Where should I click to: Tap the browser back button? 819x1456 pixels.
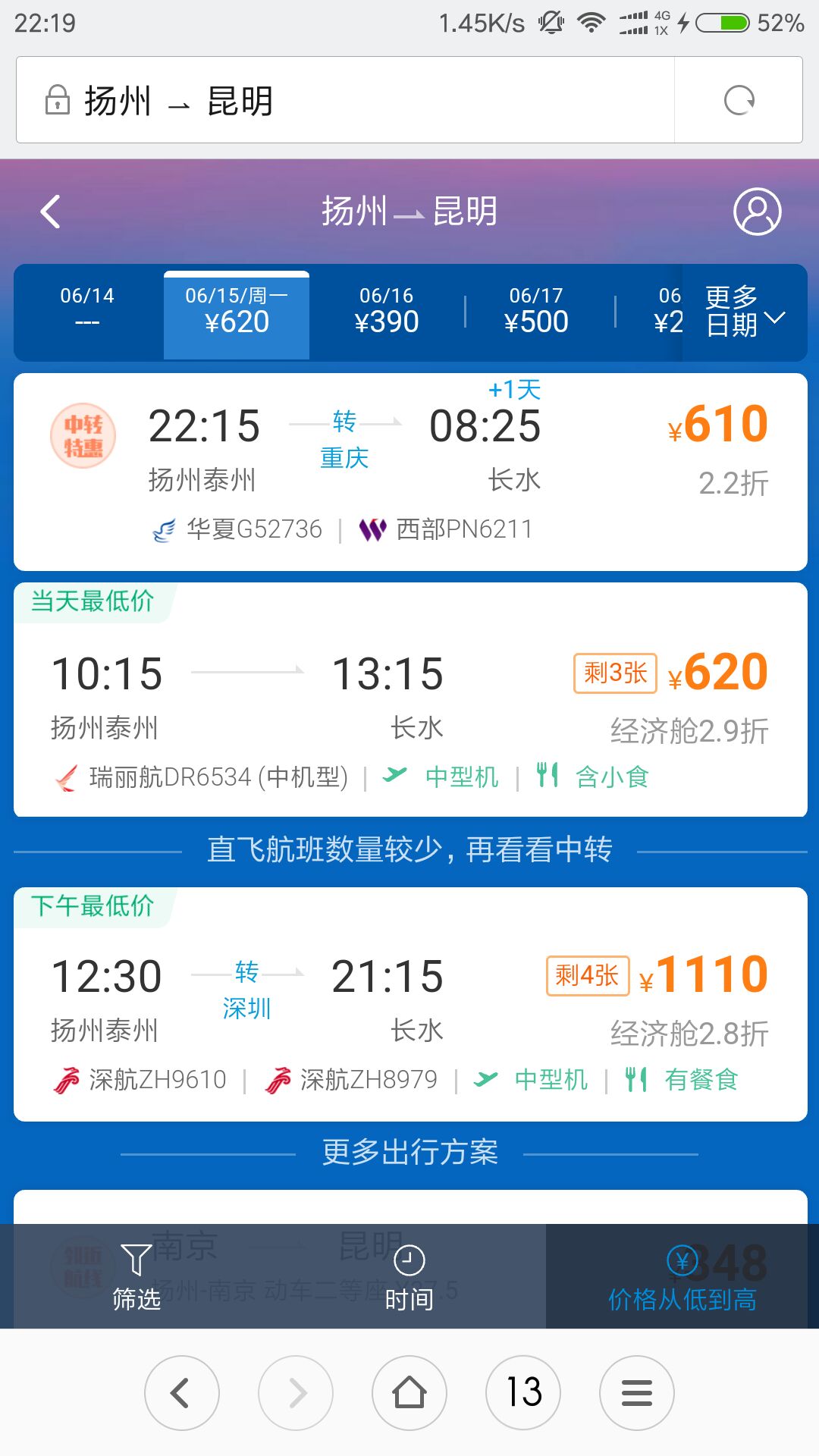pyautogui.click(x=181, y=1393)
